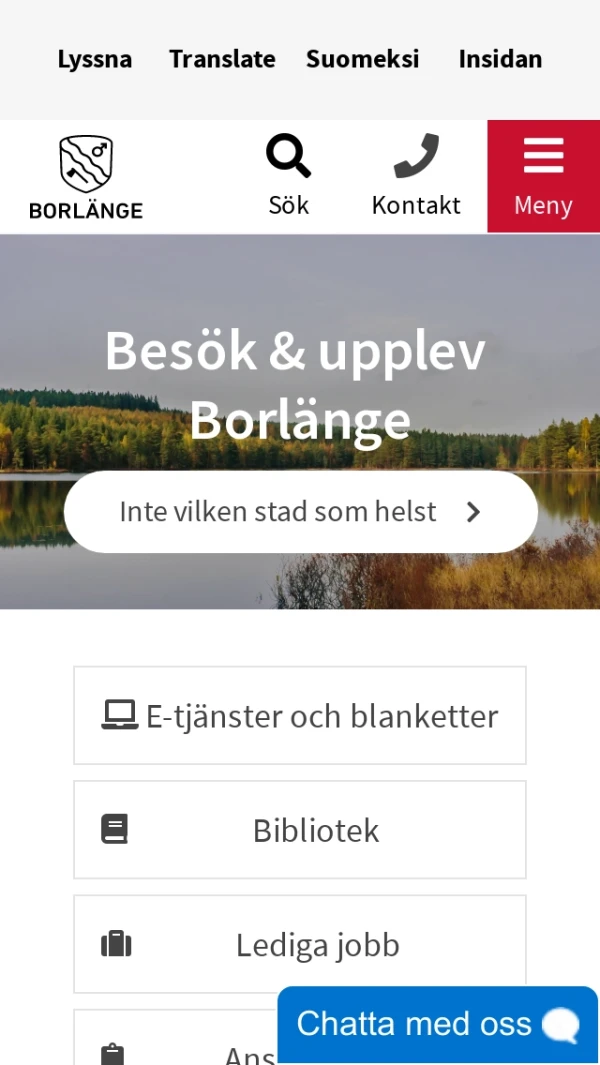The image size is (600, 1065).
Task: Go to Borlänge home via logo
Action: [86, 177]
